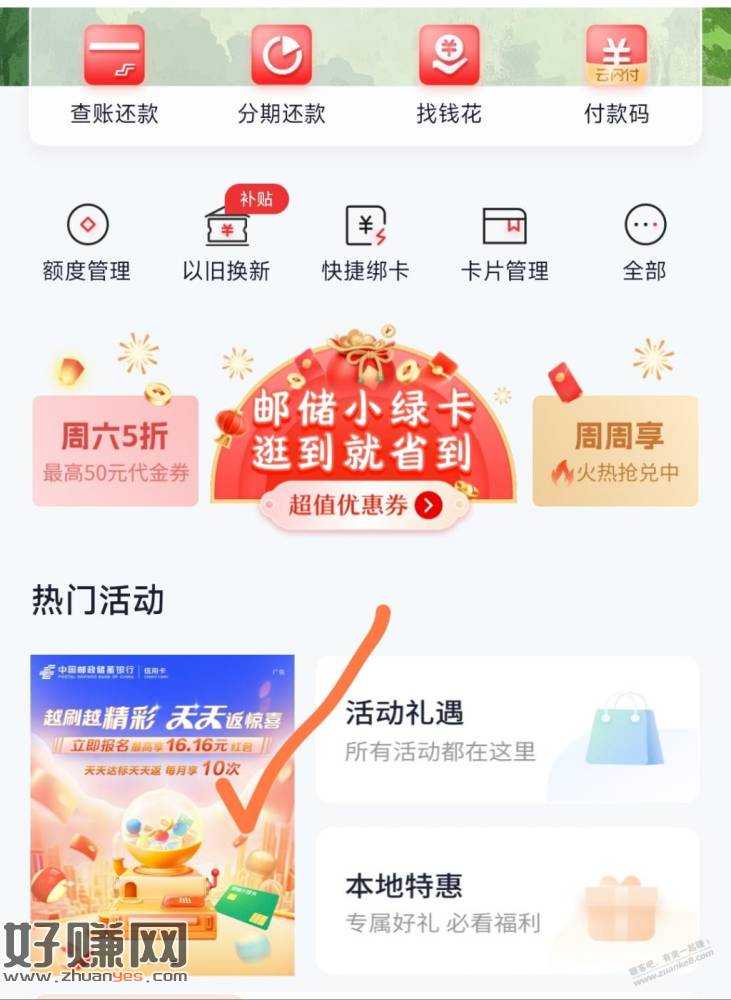Image resolution: width=731 pixels, height=1000 pixels.
Task: Open the 周周享 redemption card
Action: (x=615, y=450)
